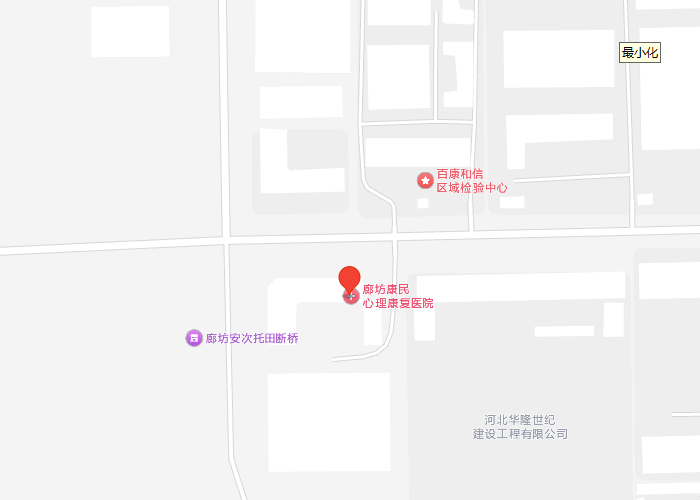This screenshot has height=500, width=700.
Task: Open the 百康和信区域检验中心 map marker
Action: pos(426,180)
